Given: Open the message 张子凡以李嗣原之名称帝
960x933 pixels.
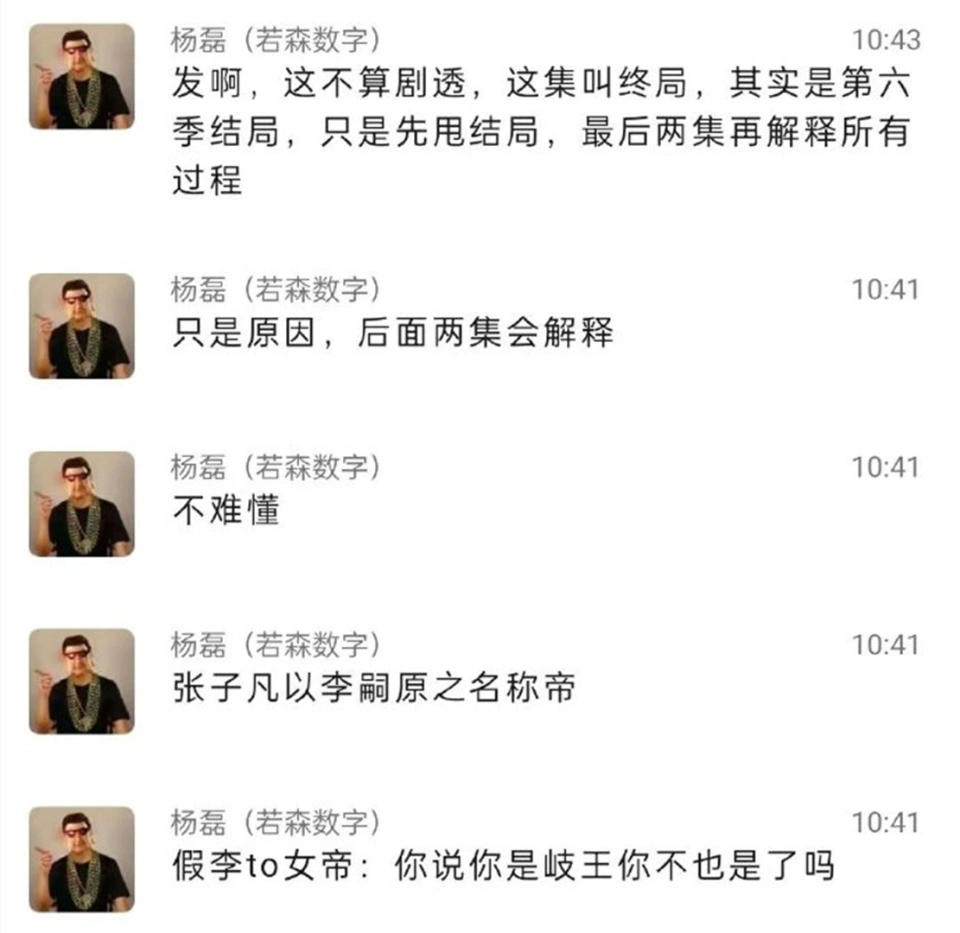Looking at the screenshot, I should coord(374,687).
